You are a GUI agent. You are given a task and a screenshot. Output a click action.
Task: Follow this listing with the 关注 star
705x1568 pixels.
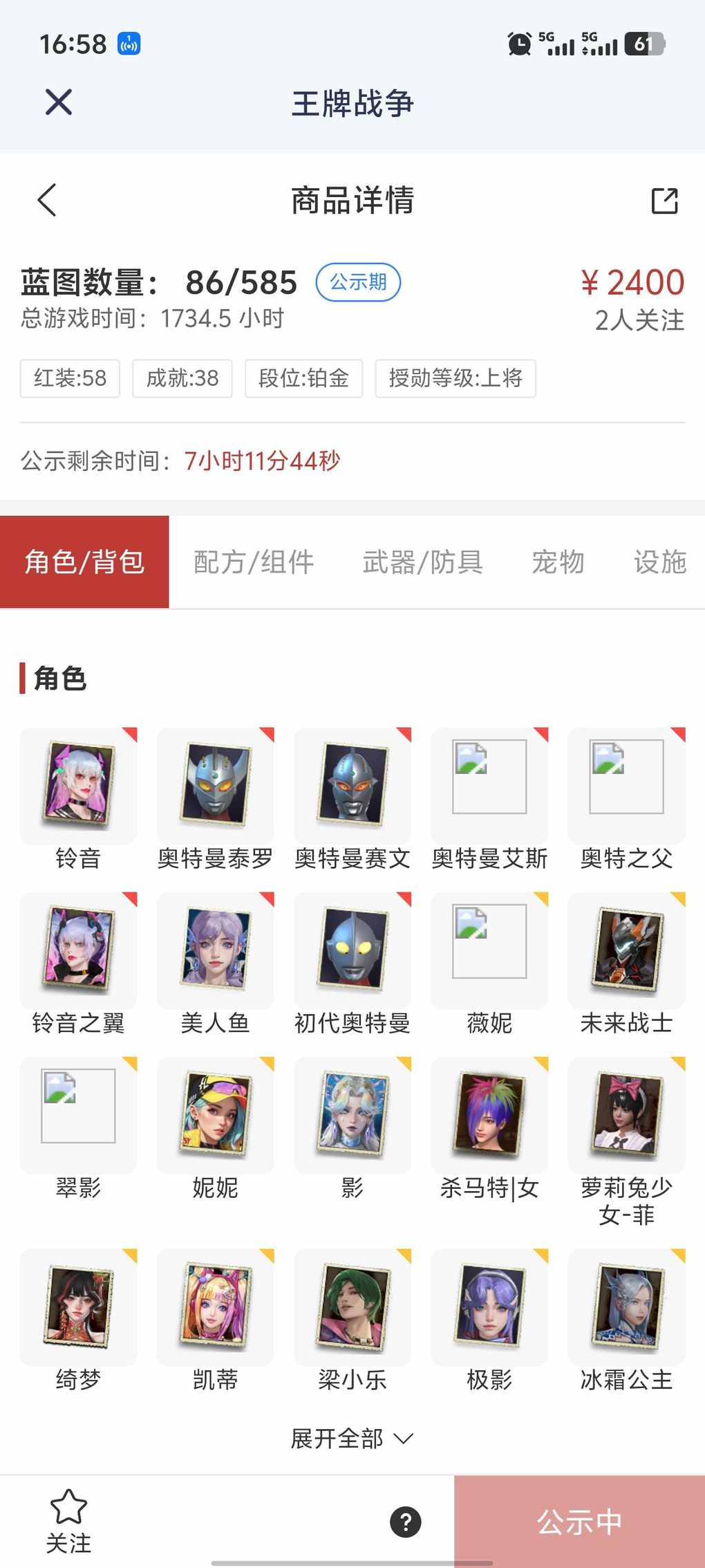click(68, 1520)
